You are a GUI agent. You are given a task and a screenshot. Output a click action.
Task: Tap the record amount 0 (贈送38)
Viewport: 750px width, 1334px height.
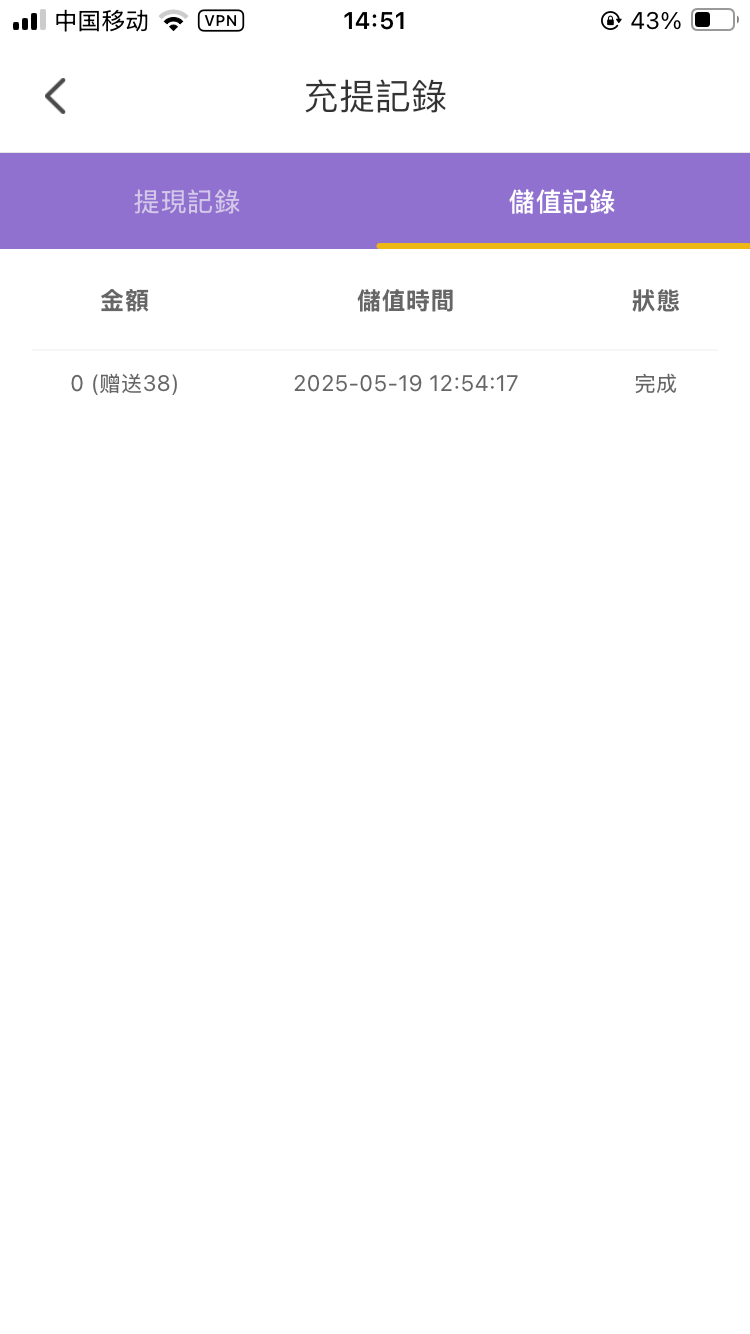pyautogui.click(x=124, y=383)
